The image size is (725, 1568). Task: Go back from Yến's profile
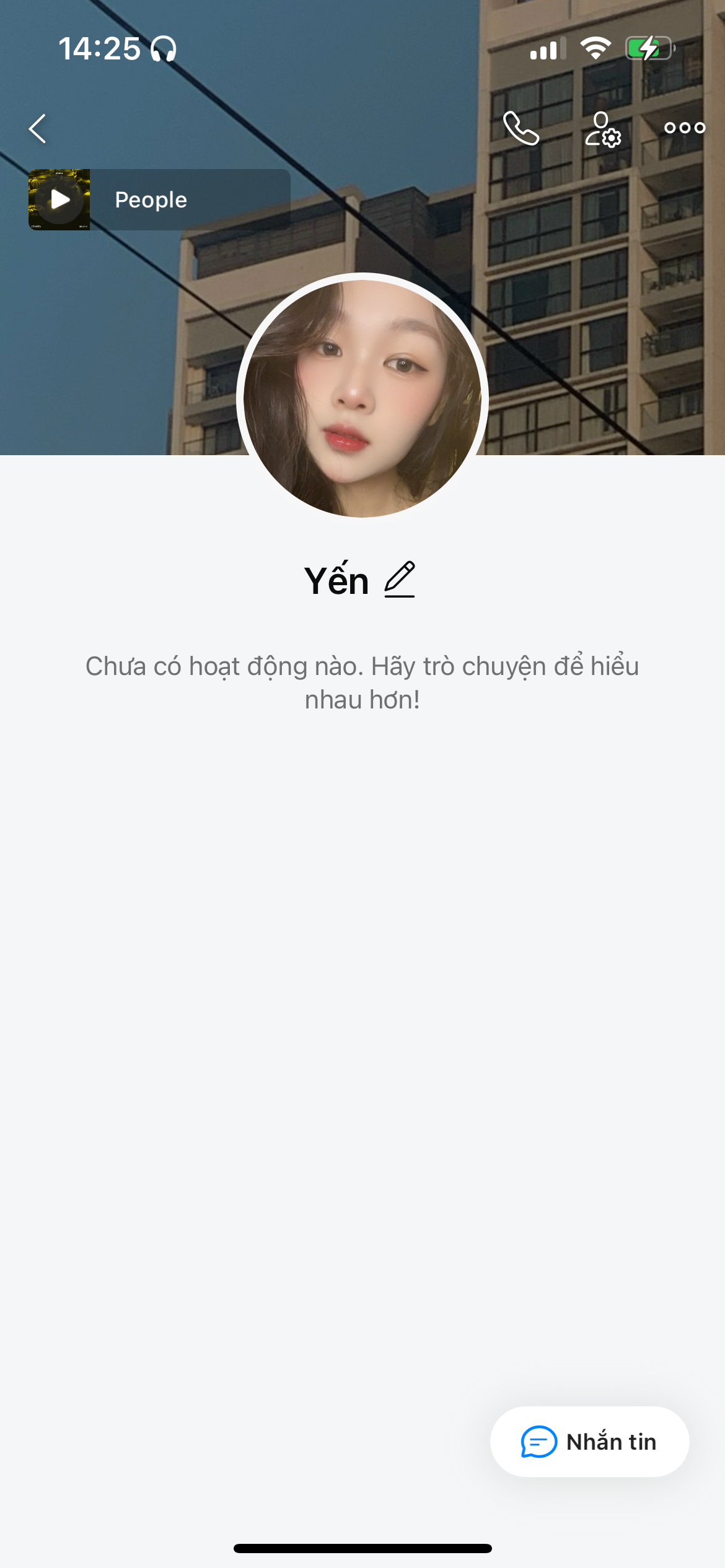38,129
